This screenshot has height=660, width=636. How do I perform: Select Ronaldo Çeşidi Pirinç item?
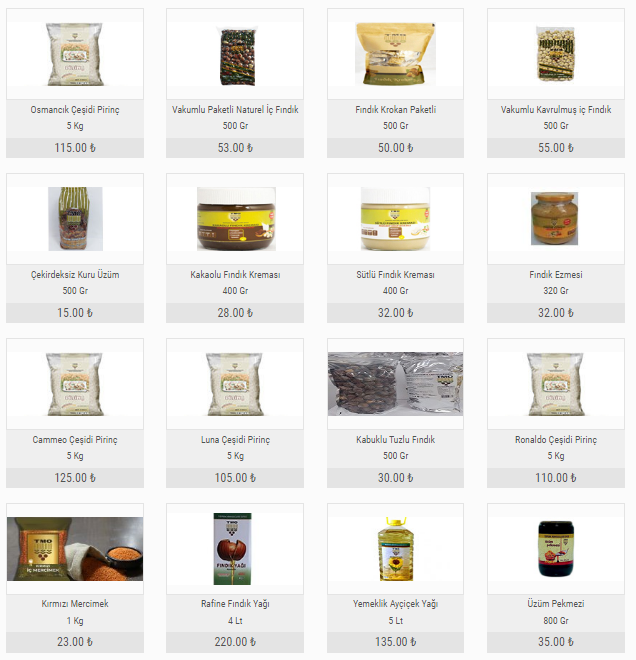(x=555, y=383)
